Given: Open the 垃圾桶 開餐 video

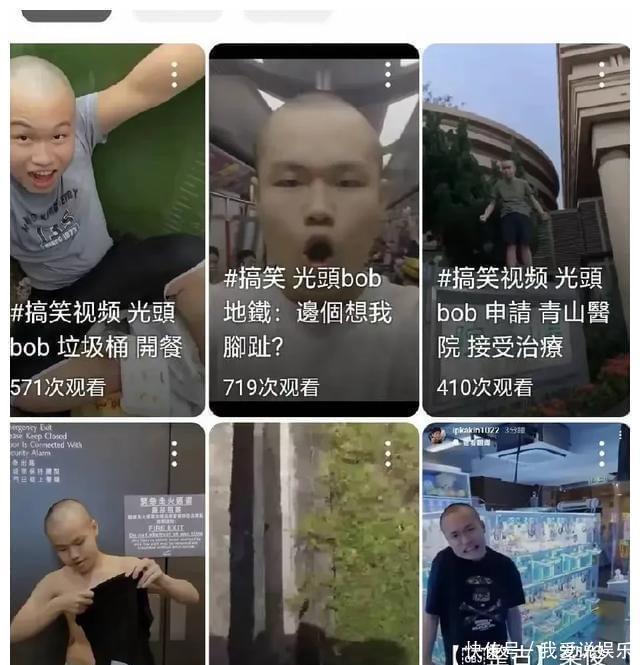Looking at the screenshot, I should tap(107, 230).
